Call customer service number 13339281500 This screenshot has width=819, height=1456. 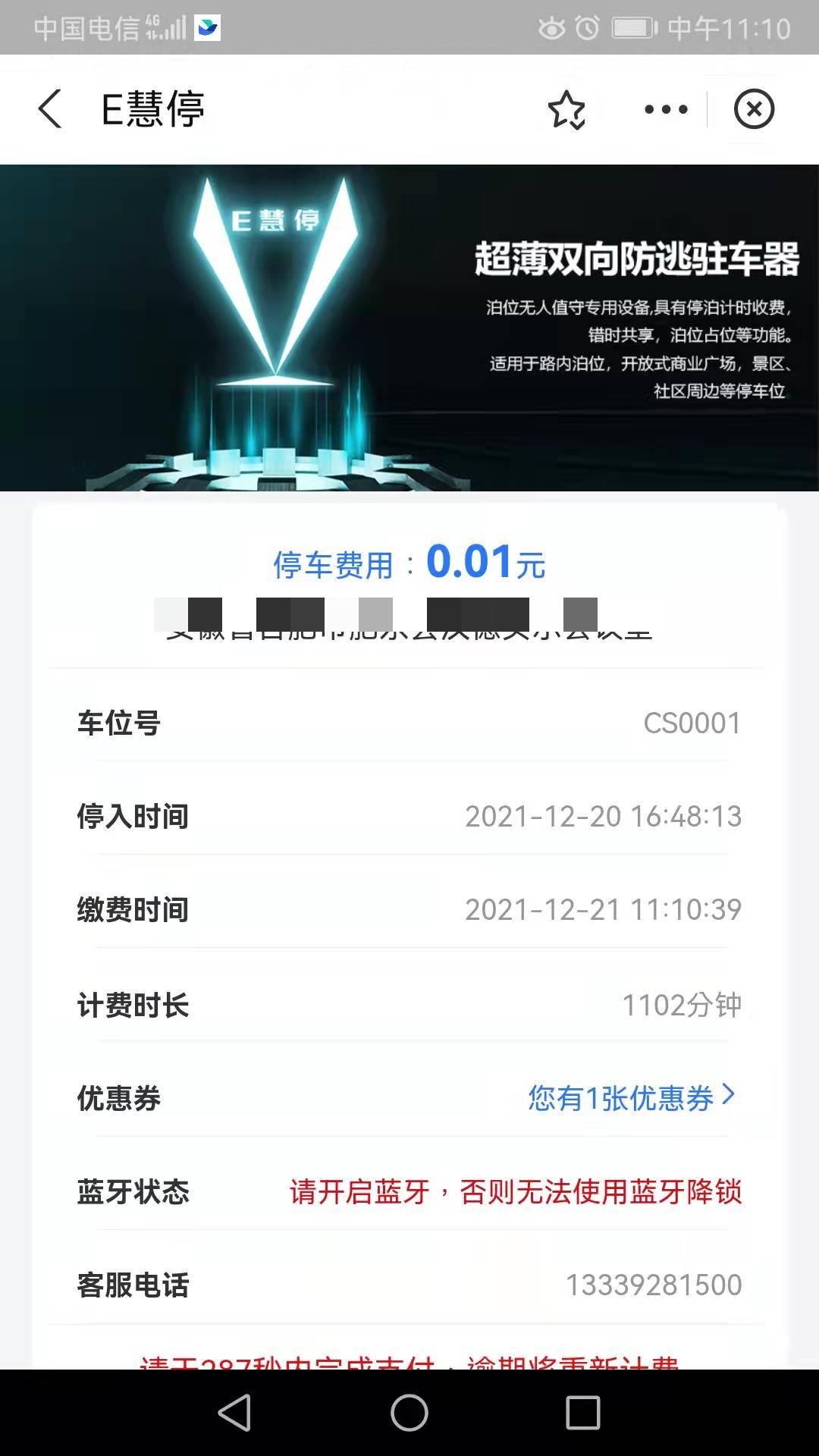(654, 1285)
